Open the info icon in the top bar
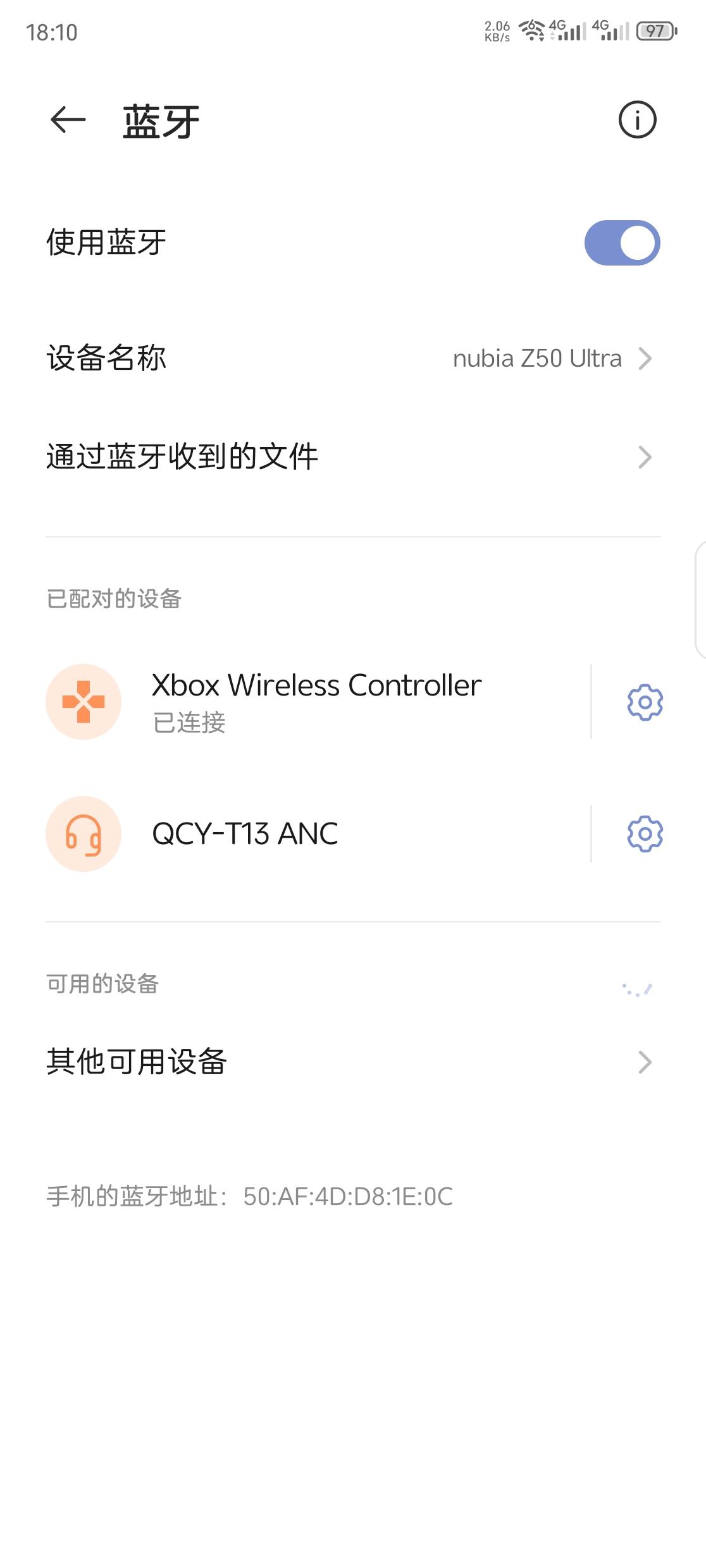The height and width of the screenshot is (1568, 706). (x=637, y=119)
